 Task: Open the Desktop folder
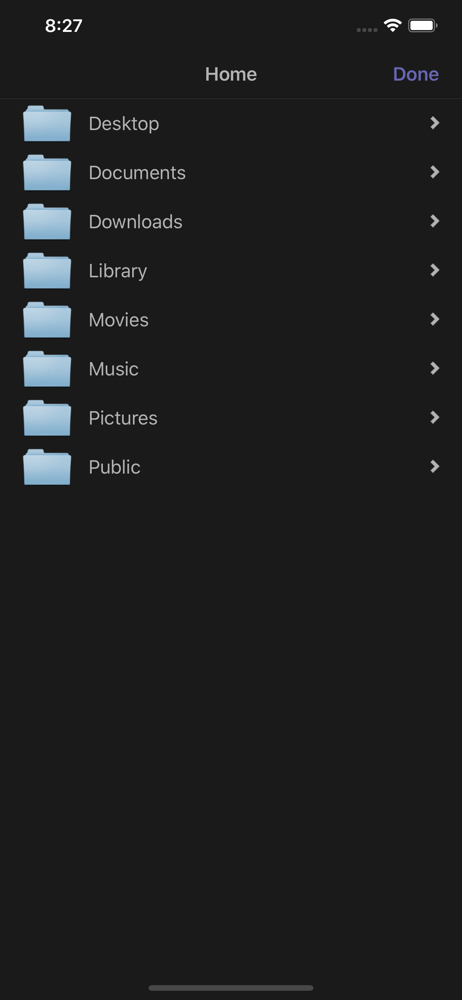(231, 124)
